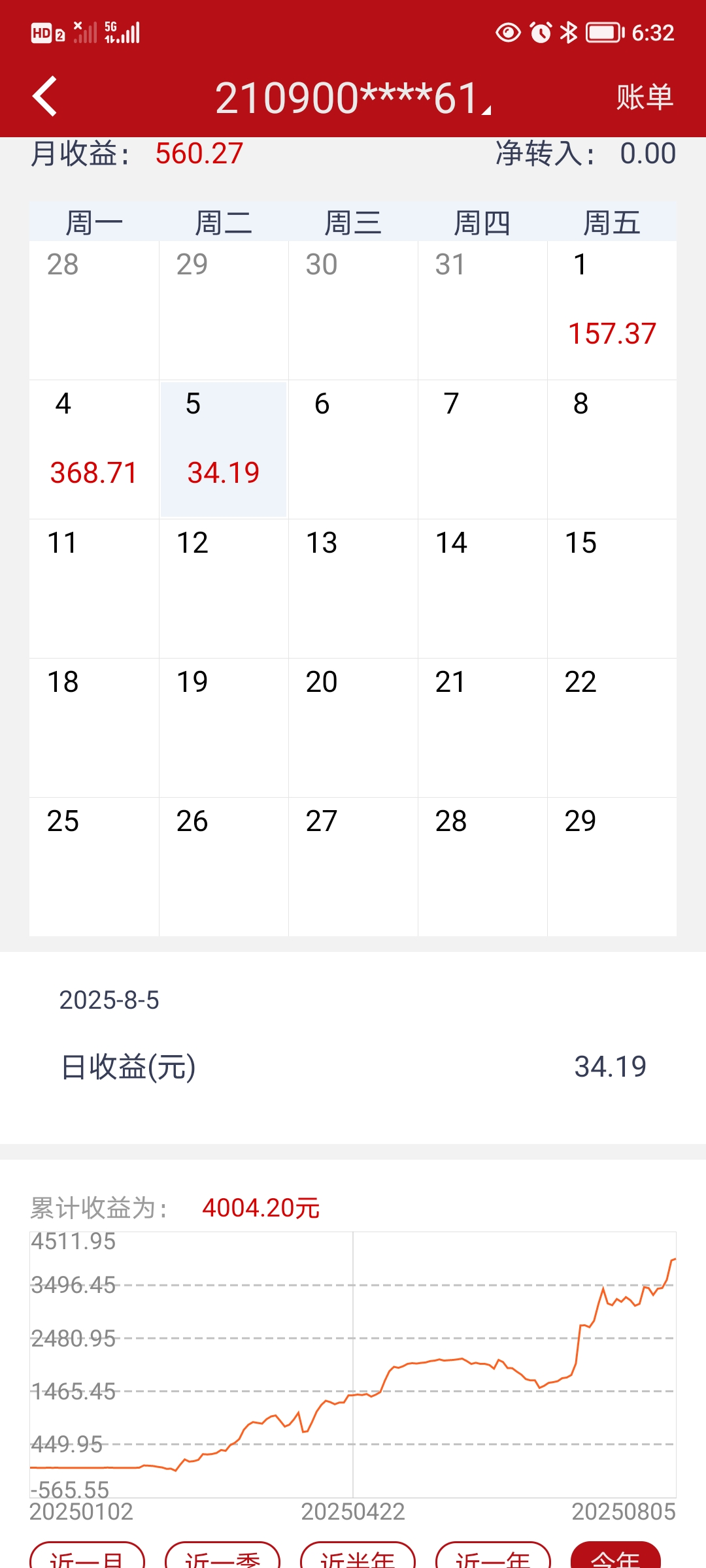
Task: Select August 20 on the calendar
Action: [x=353, y=728]
